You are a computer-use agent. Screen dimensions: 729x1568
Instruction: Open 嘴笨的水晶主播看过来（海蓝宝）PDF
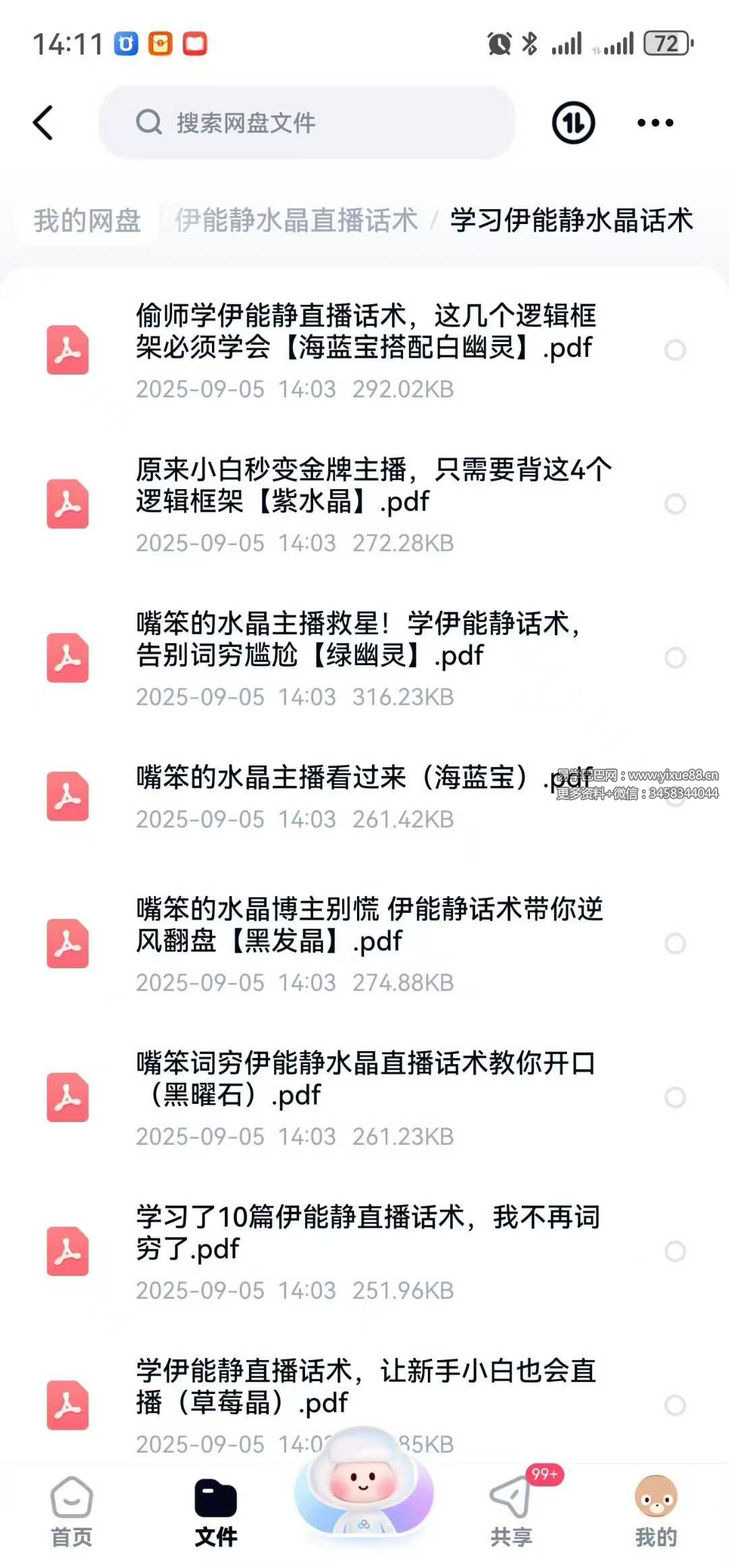click(x=337, y=778)
